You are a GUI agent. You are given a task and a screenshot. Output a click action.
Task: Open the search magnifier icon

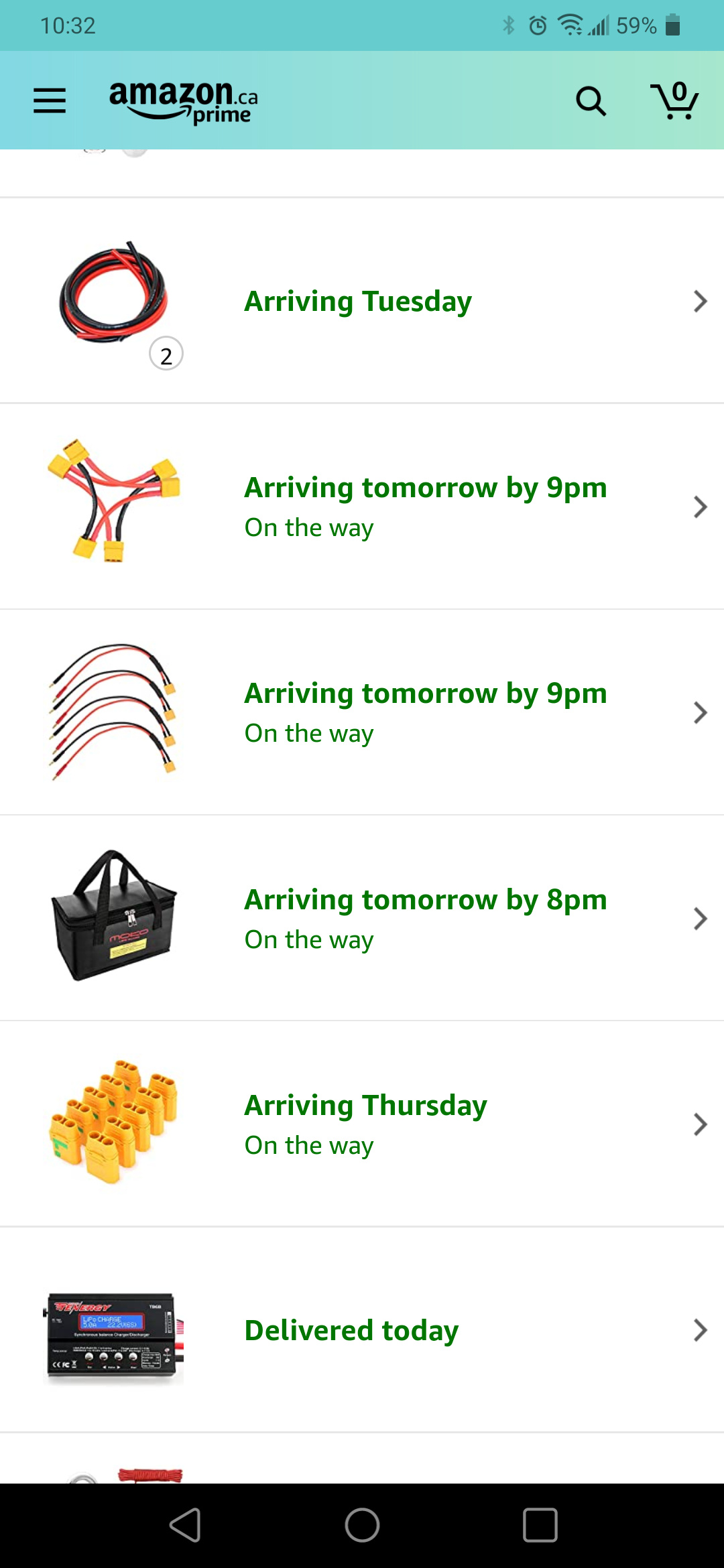pos(591,101)
